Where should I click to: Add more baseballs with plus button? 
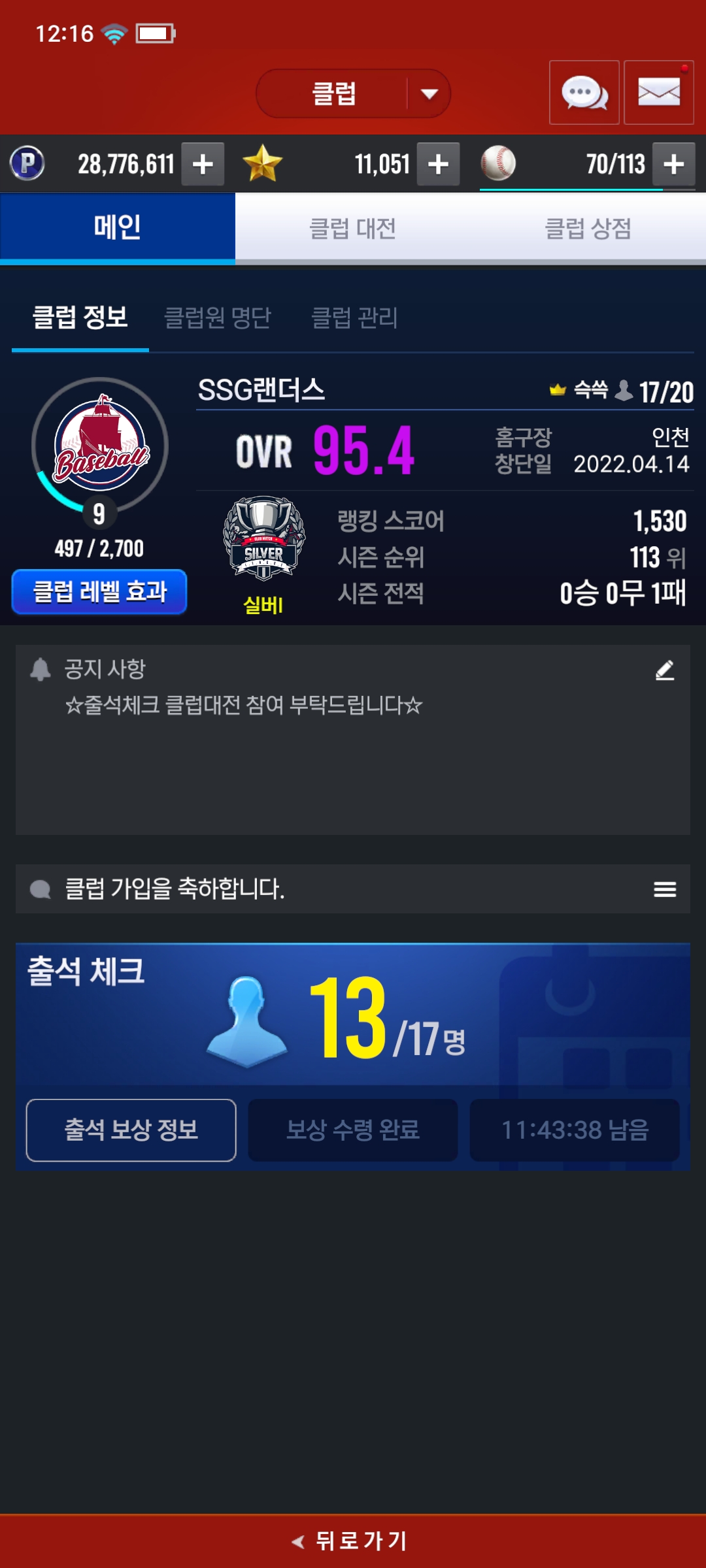coord(673,164)
